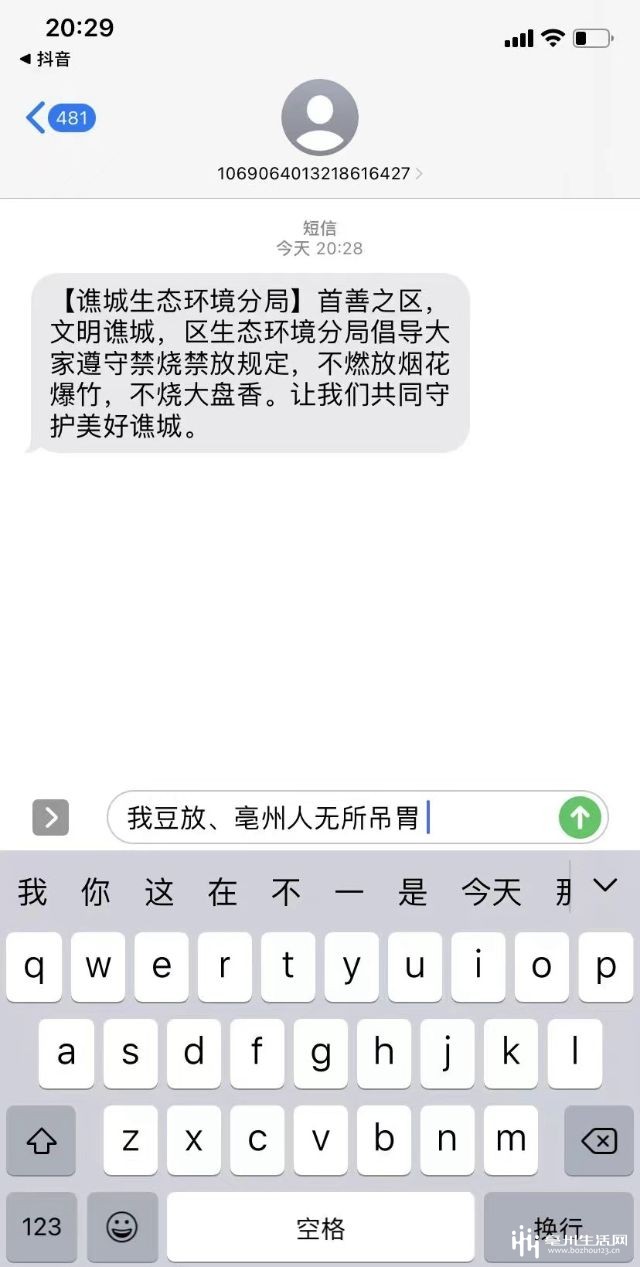640x1267 pixels.
Task: Tap the backspace key
Action: pos(598,1140)
